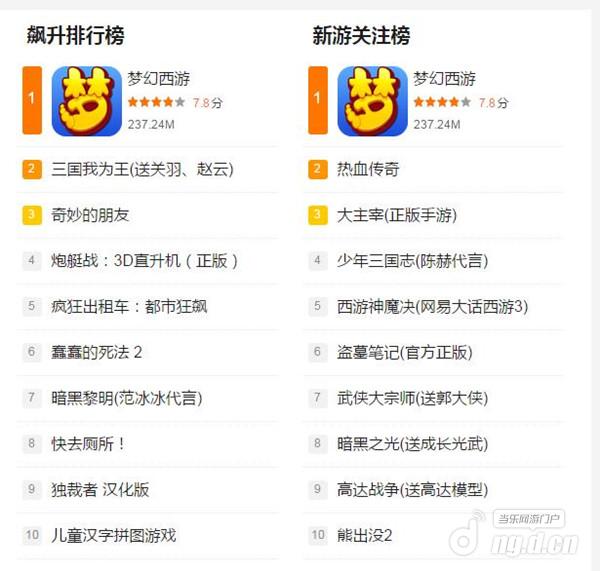Open 独裁者 汉化版
The image size is (600, 571).
pyautogui.click(x=100, y=489)
